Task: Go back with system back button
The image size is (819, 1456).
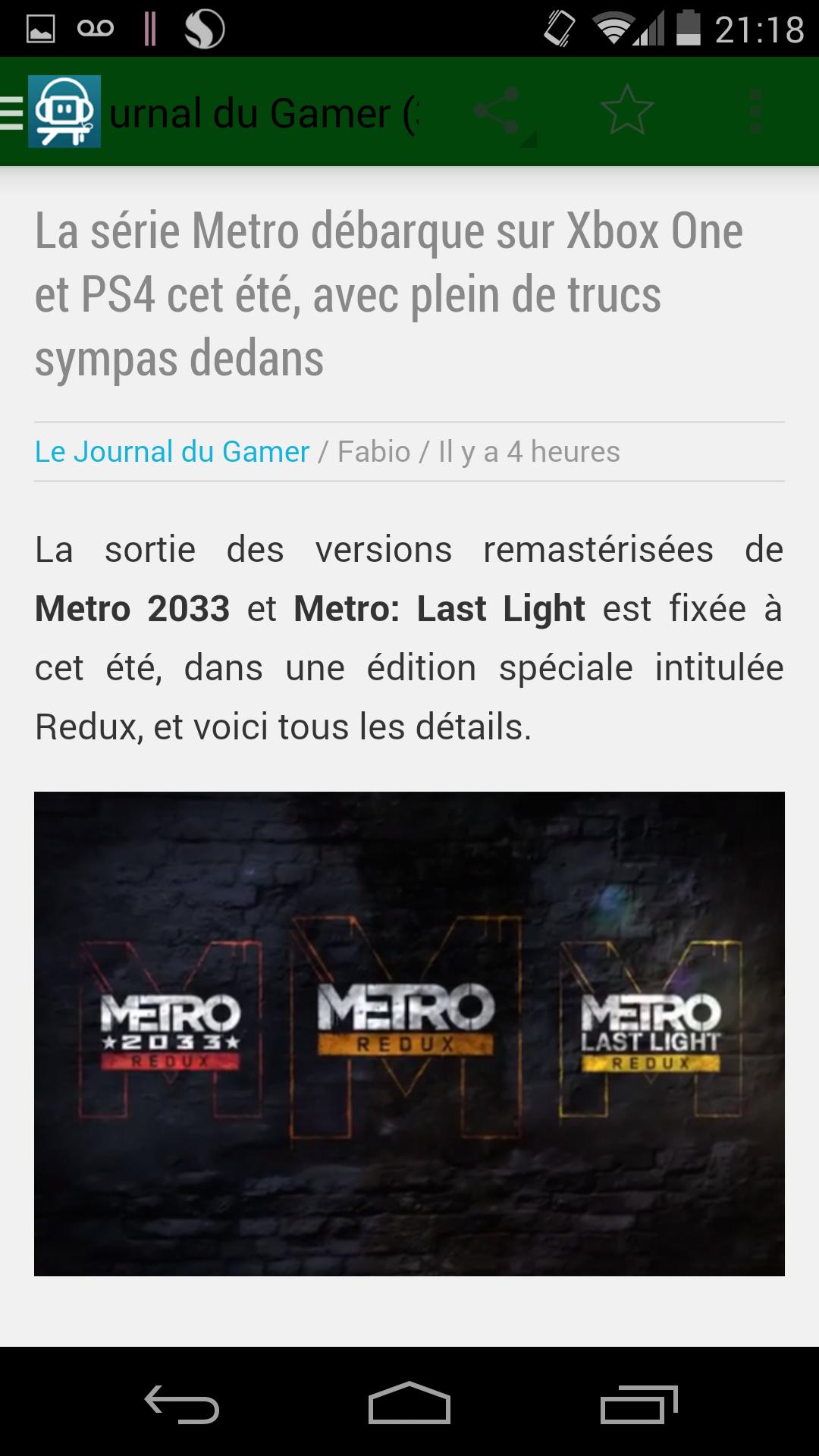Action: (182, 1404)
